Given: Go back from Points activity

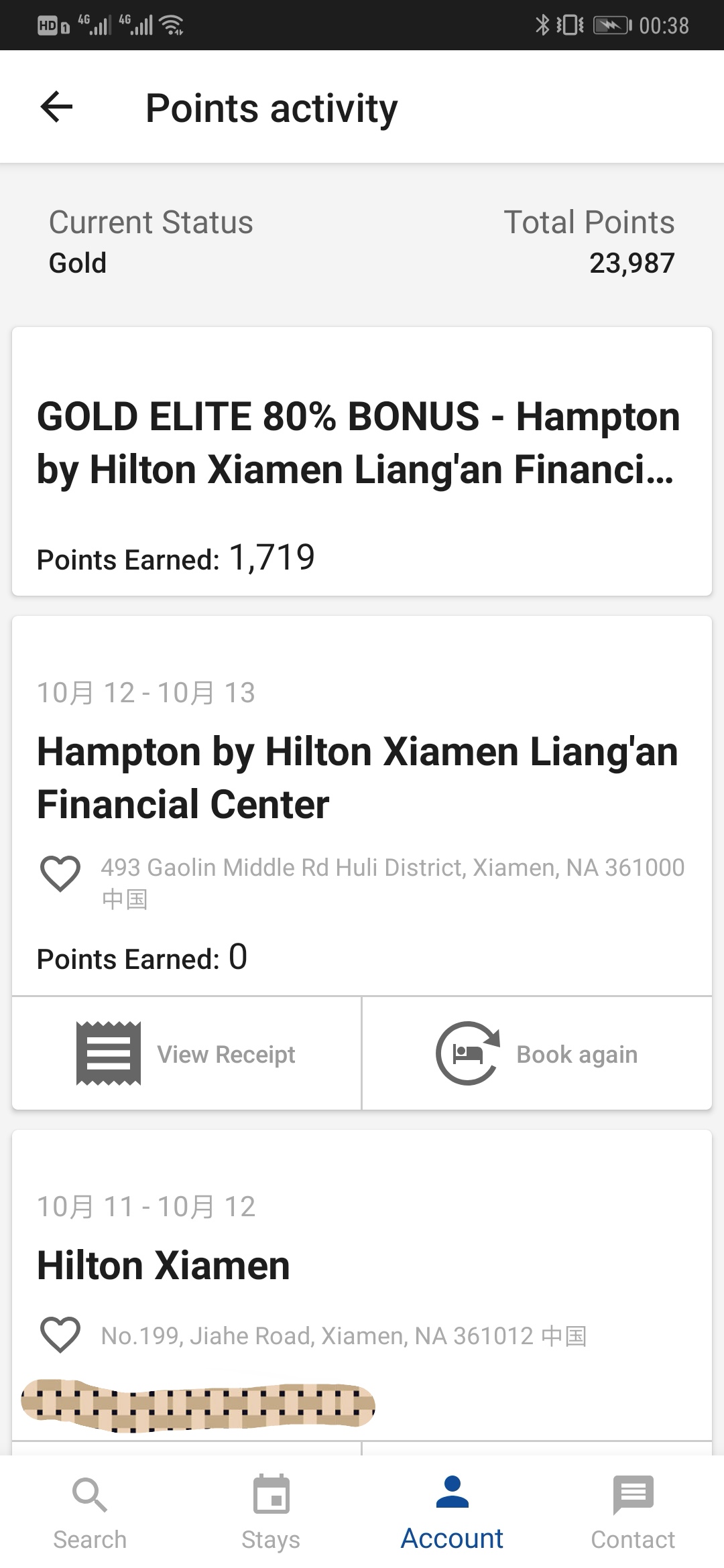Looking at the screenshot, I should pos(56,107).
